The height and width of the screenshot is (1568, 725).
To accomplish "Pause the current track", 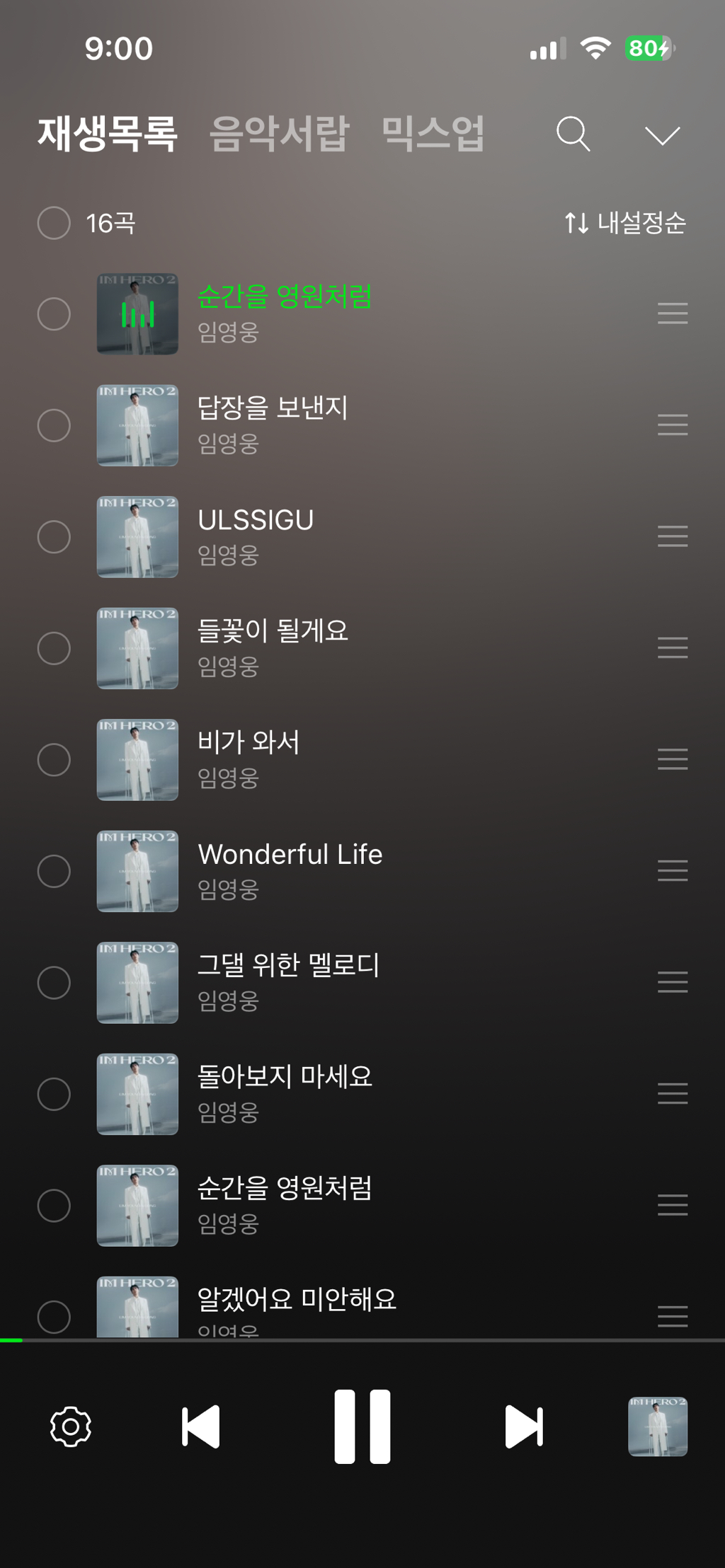I will [362, 1426].
